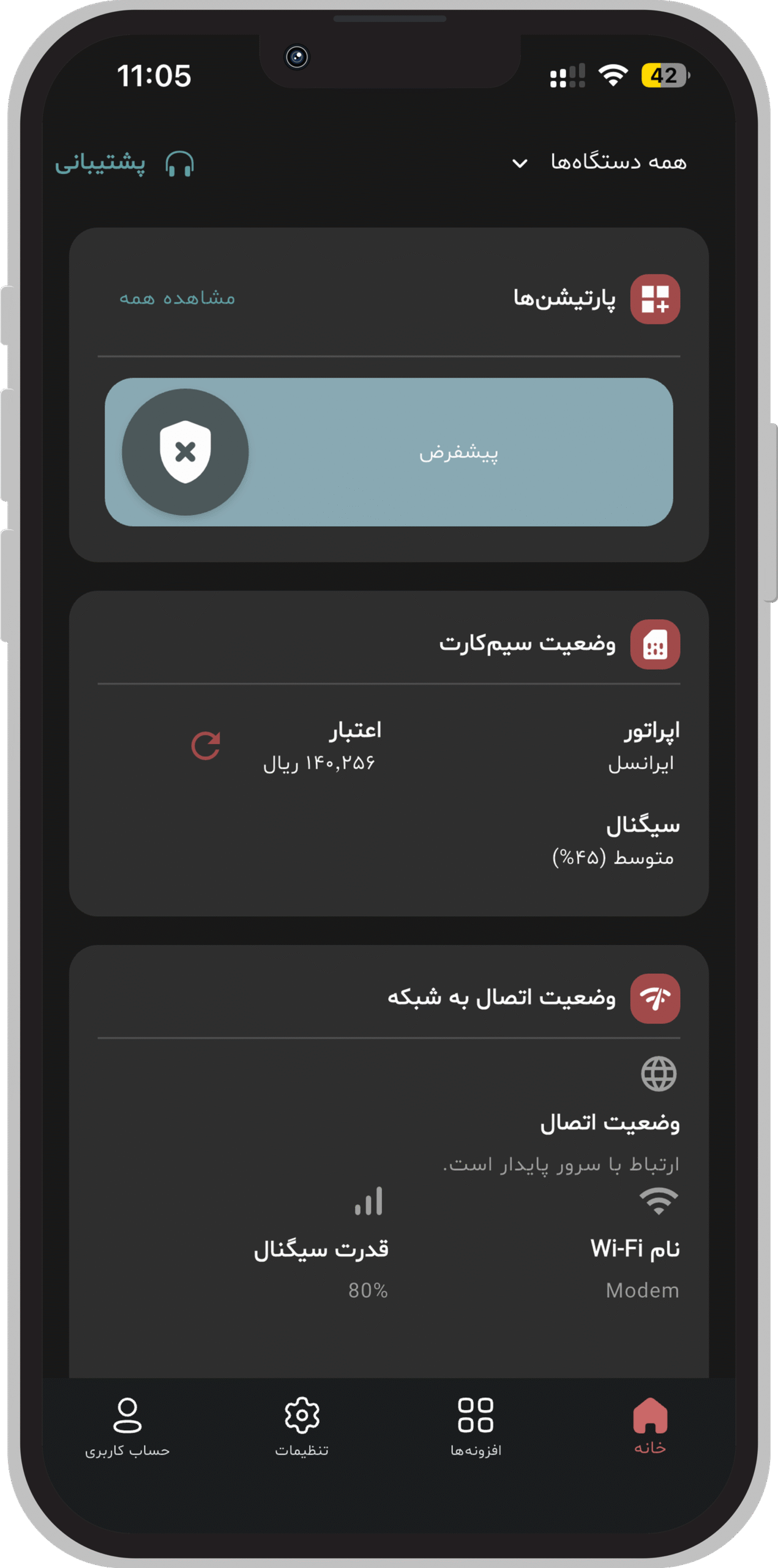This screenshot has height=1568, width=778.
Task: Open the حساب کاربری tab
Action: (x=127, y=1427)
